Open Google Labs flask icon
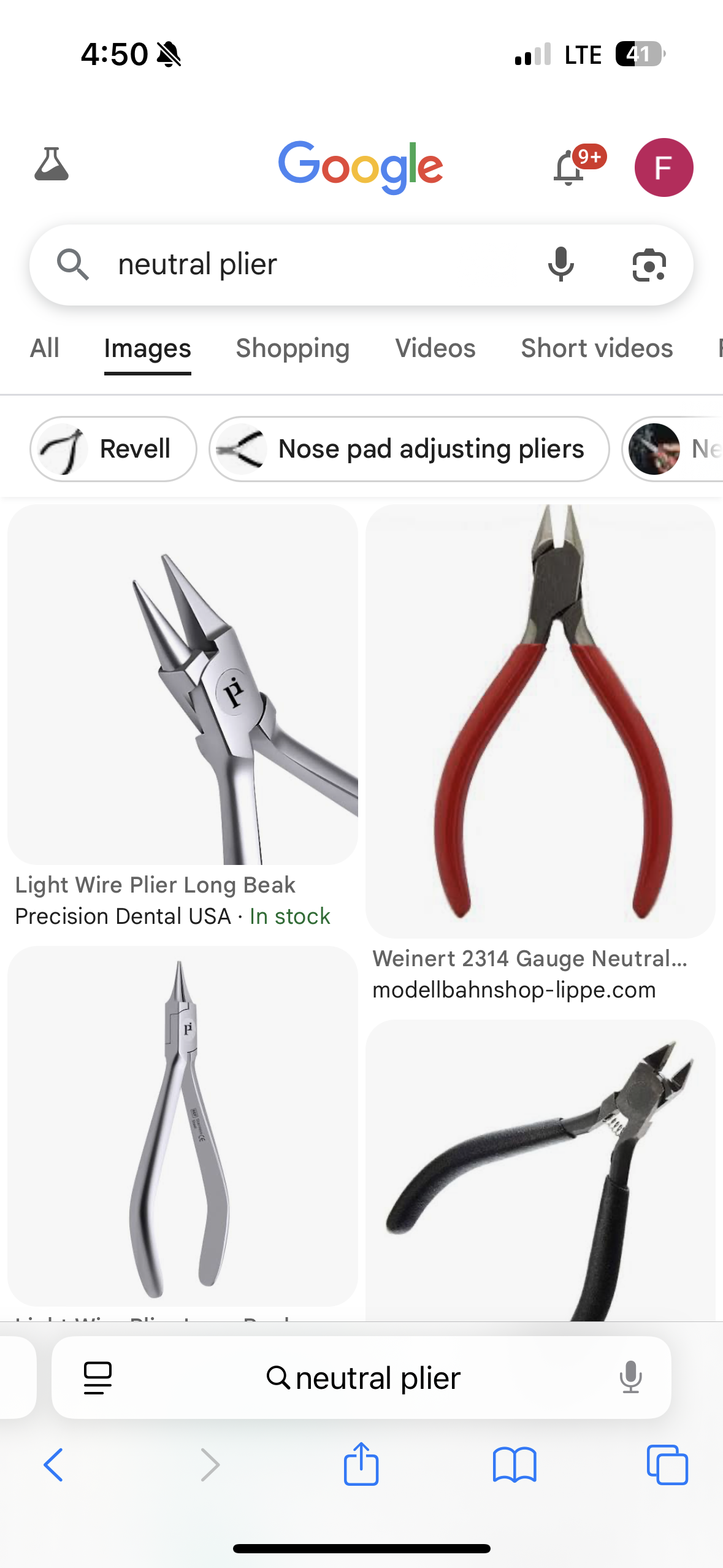Viewport: 723px width, 1568px height. click(52, 165)
